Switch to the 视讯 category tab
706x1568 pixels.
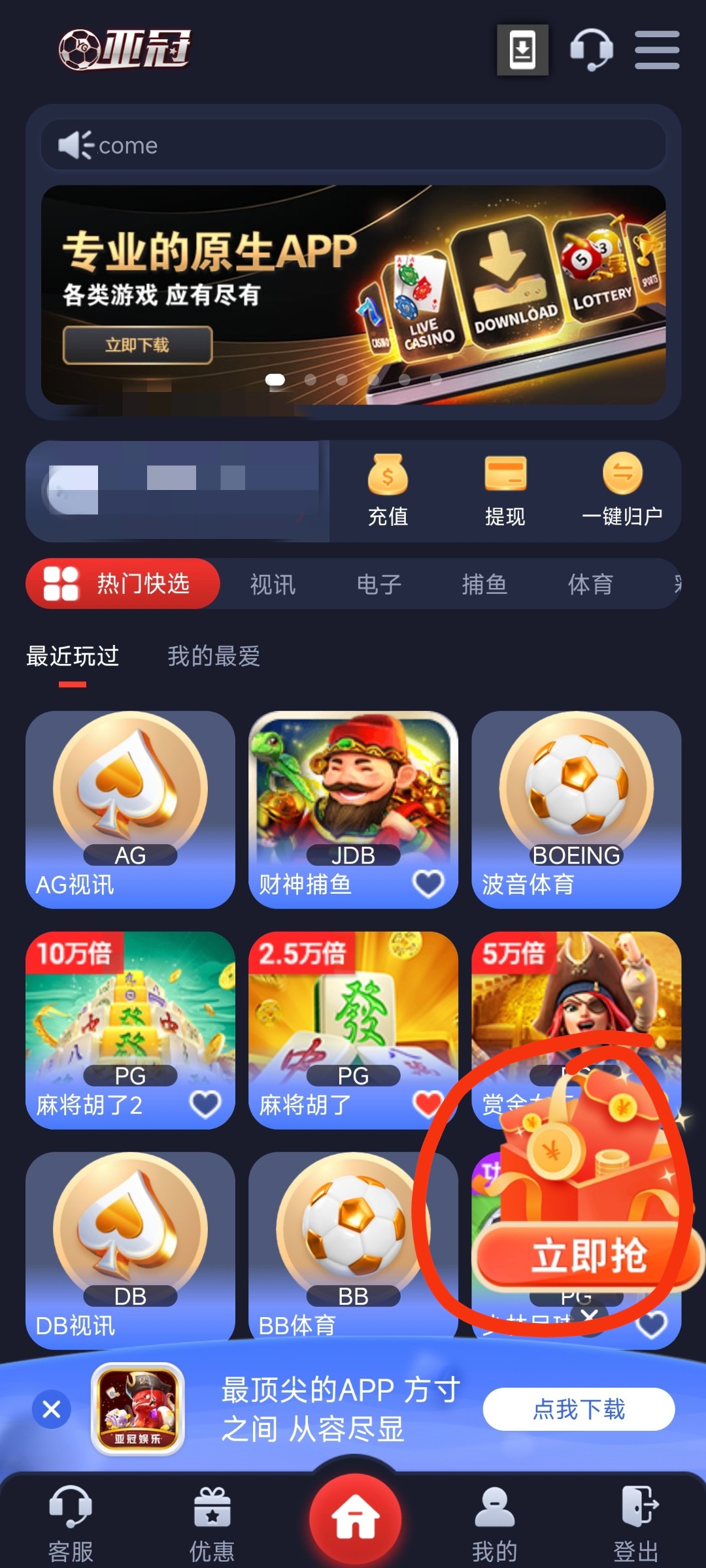[273, 584]
